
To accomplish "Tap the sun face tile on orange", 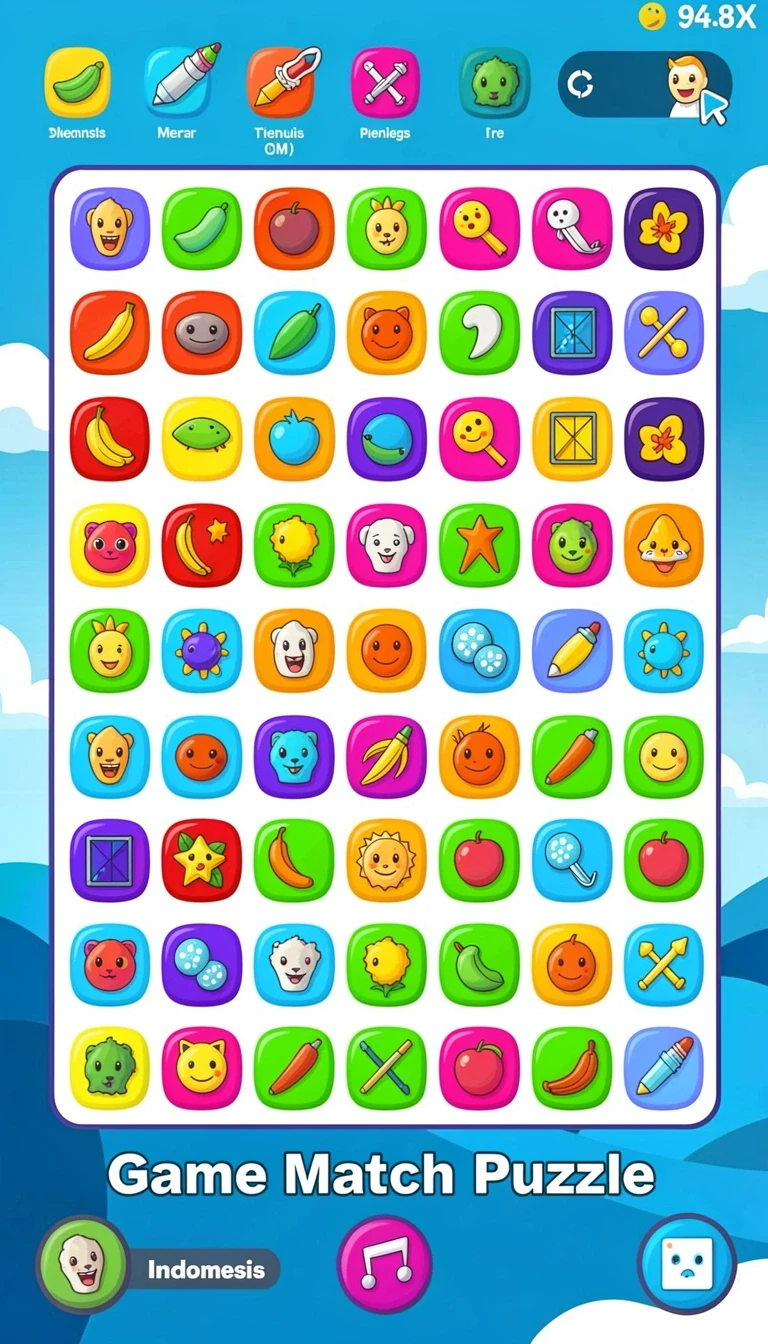I will 386,860.
